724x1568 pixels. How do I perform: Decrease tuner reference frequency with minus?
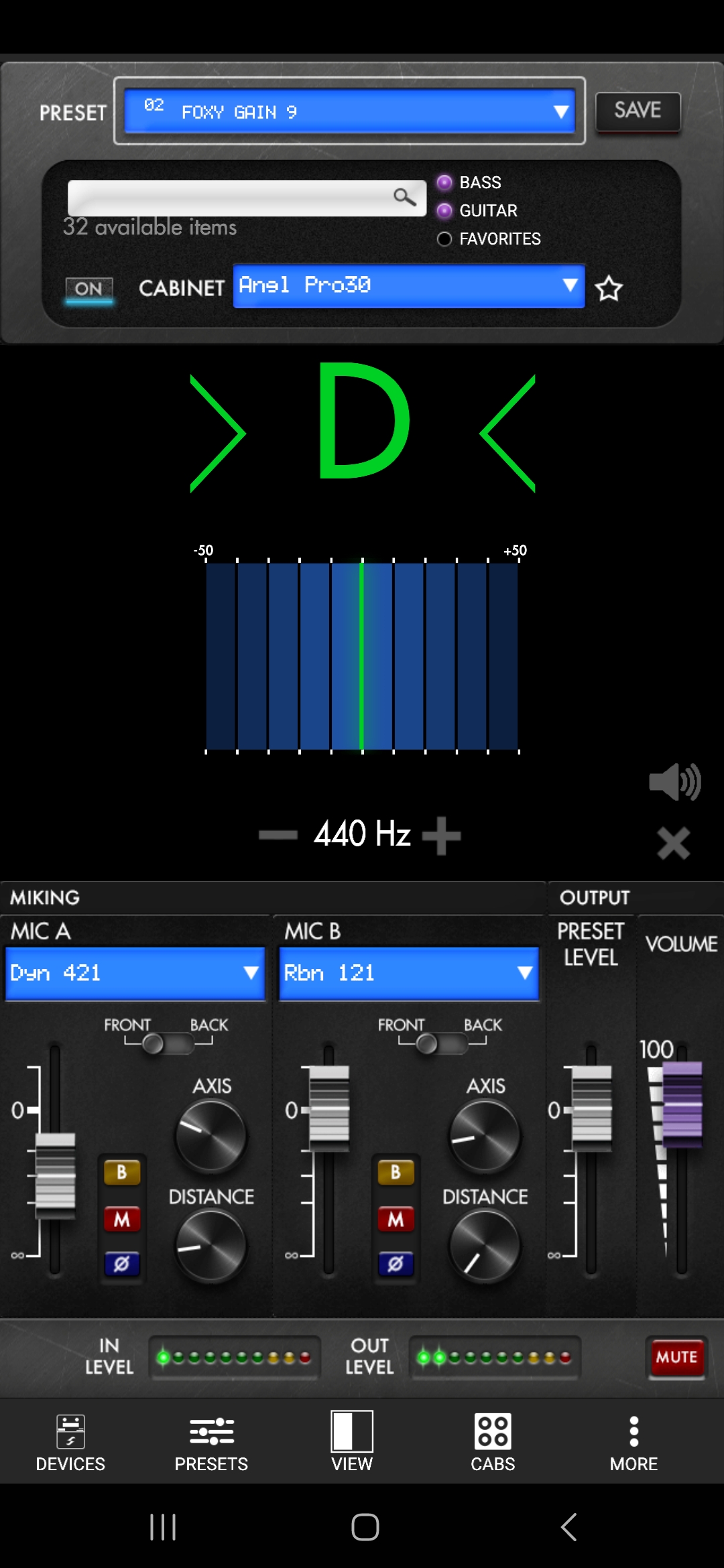tap(277, 835)
